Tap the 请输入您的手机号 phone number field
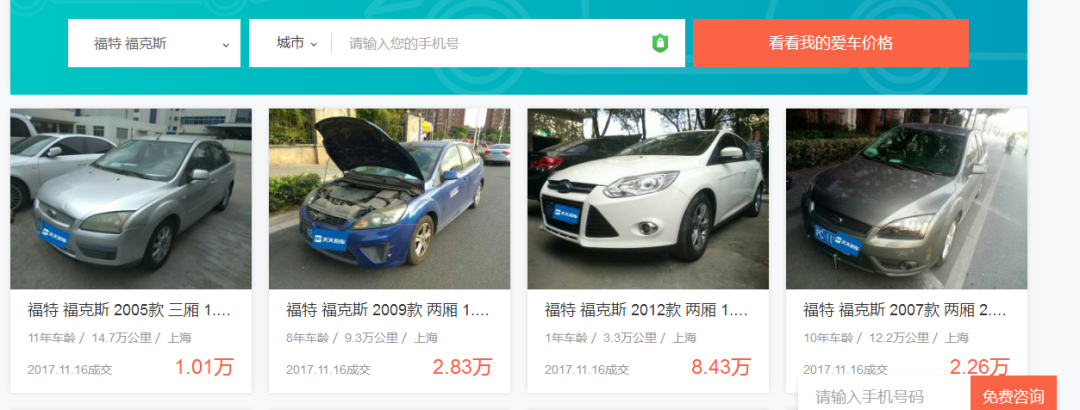The height and width of the screenshot is (410, 1080). [x=490, y=44]
